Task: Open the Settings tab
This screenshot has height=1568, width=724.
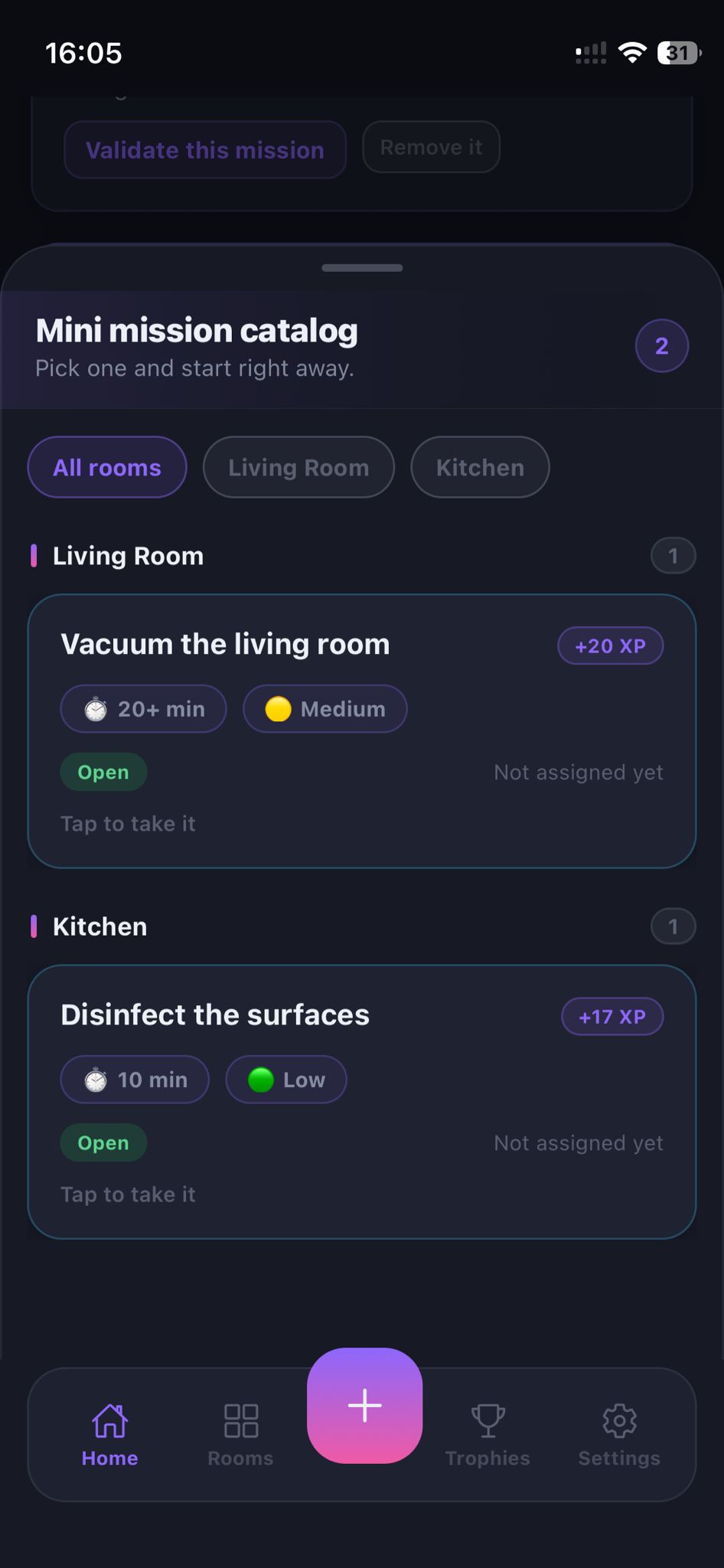Action: pos(619,1435)
